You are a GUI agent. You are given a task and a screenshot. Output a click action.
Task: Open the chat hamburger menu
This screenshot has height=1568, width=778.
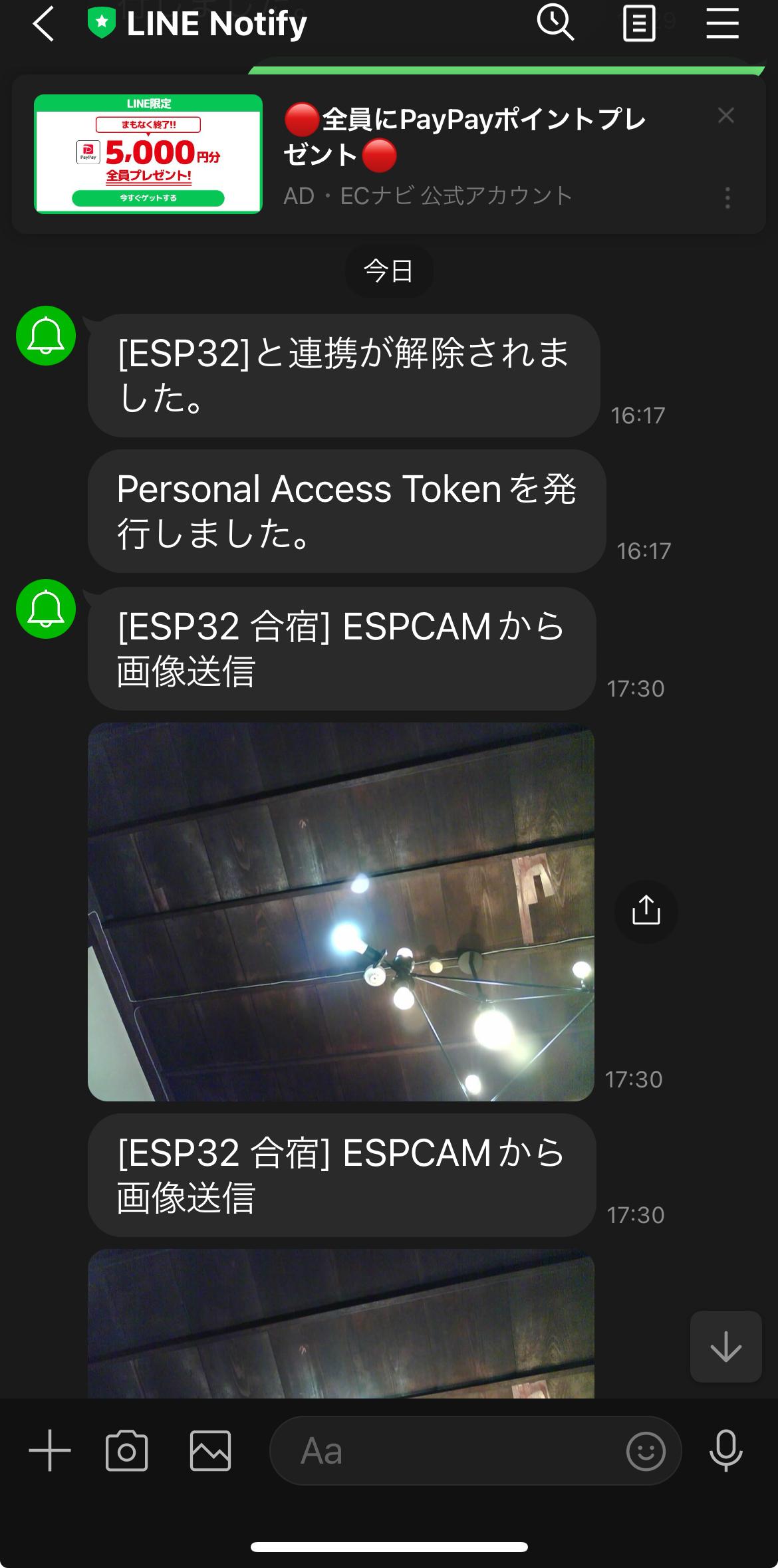(x=722, y=24)
